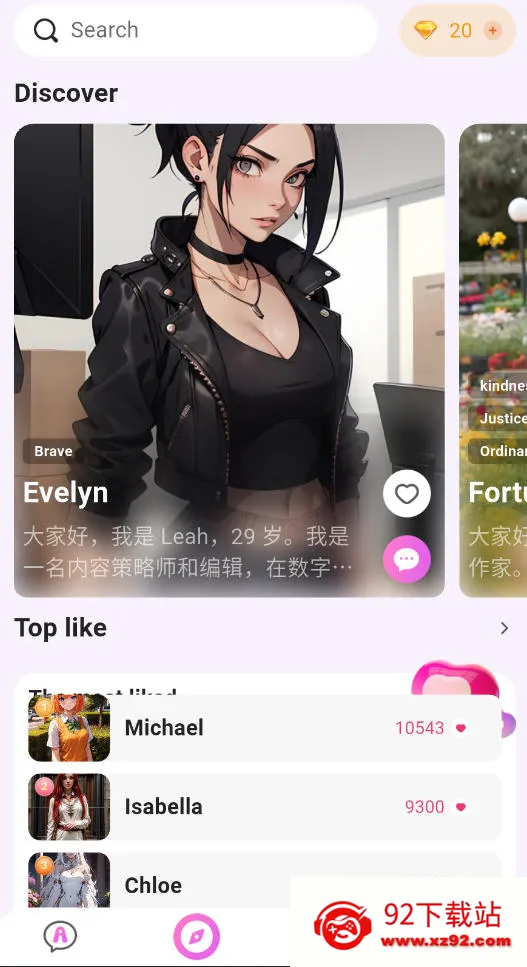
Task: Open Michael's row in the top liked list
Action: [x=265, y=728]
